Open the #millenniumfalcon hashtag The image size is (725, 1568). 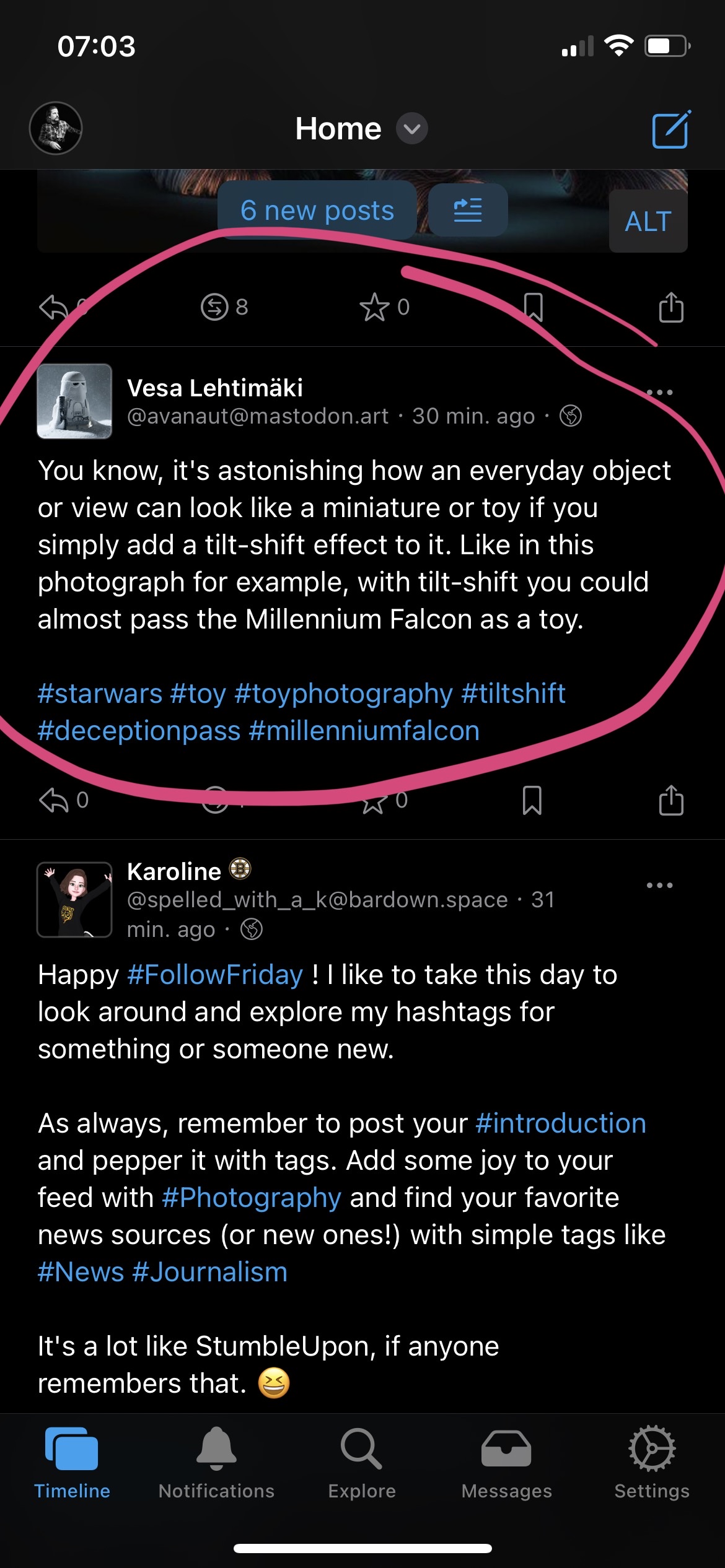coord(364,731)
